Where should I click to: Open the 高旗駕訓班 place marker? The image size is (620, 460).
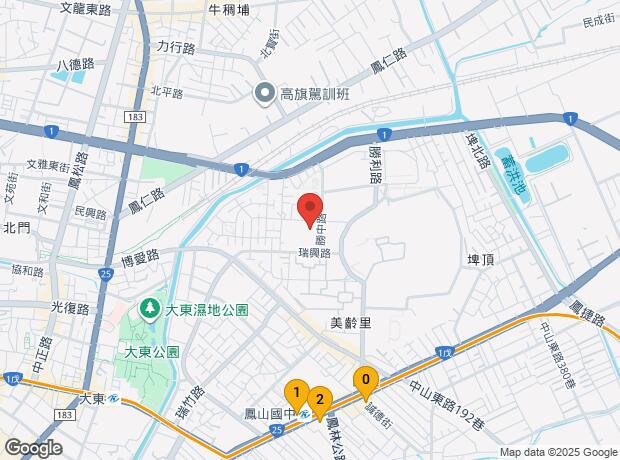[x=266, y=94]
